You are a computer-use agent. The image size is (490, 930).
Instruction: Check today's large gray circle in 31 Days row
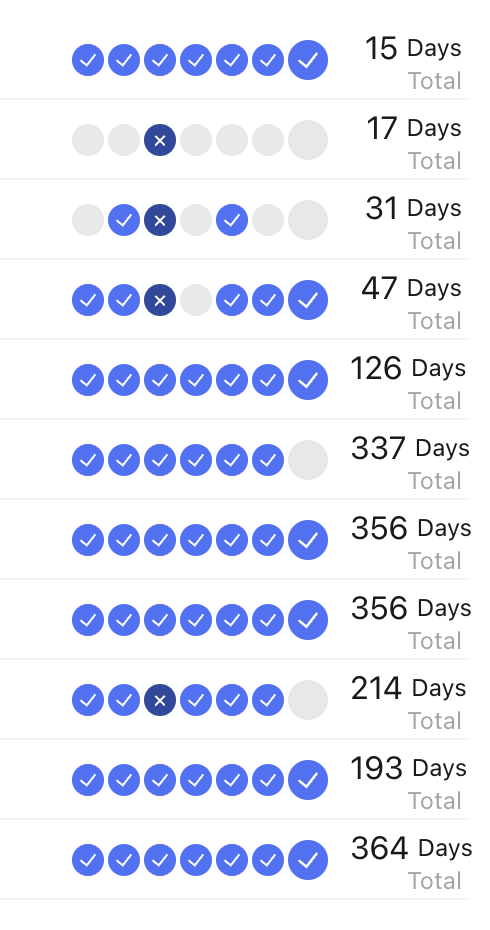click(308, 220)
